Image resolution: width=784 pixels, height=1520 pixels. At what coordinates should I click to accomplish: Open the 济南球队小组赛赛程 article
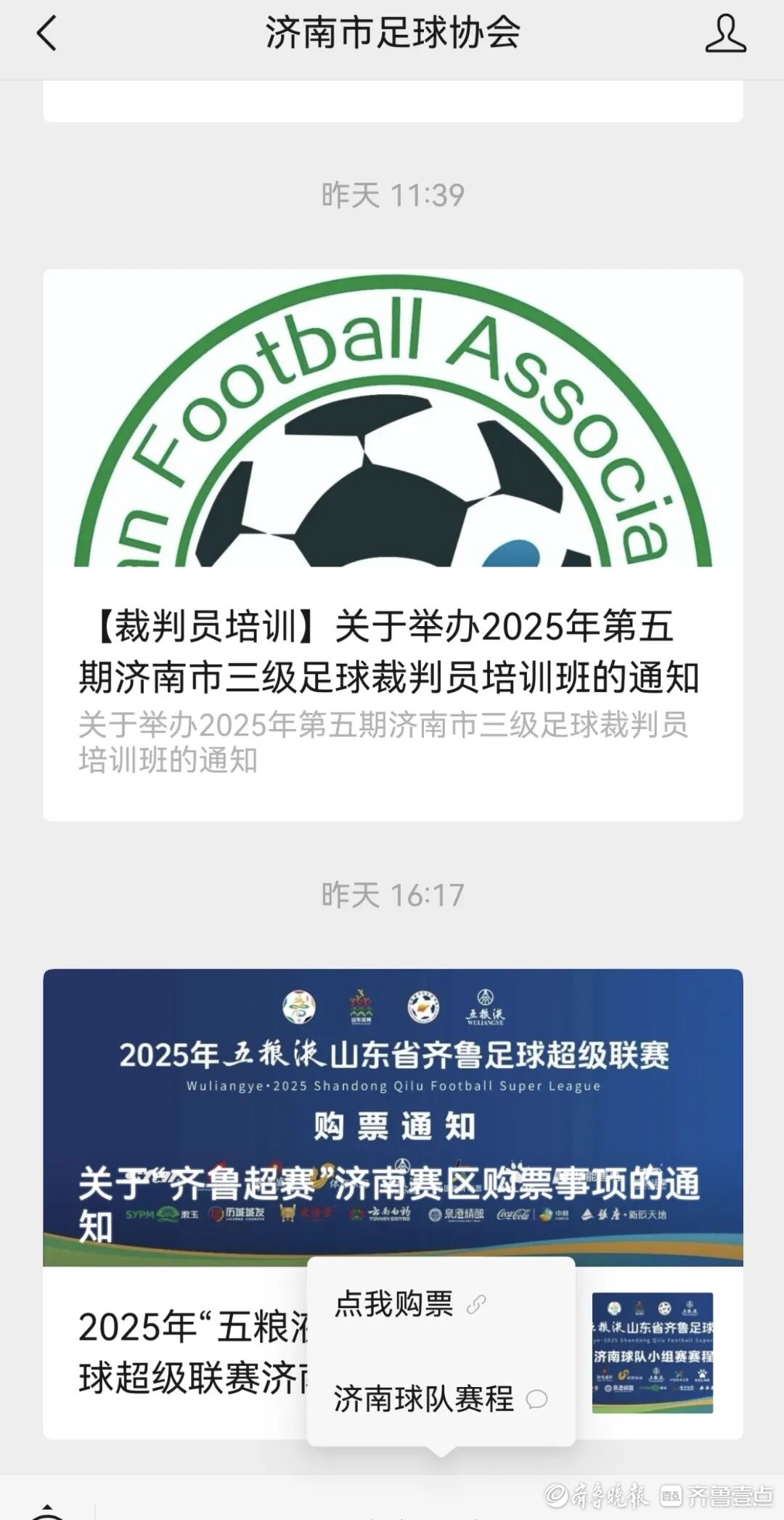651,1353
